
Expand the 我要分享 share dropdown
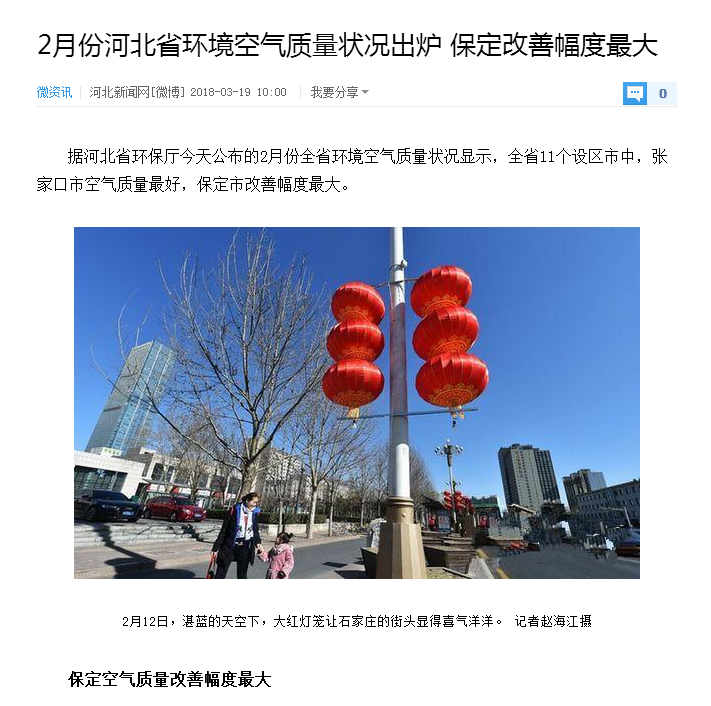point(339,92)
